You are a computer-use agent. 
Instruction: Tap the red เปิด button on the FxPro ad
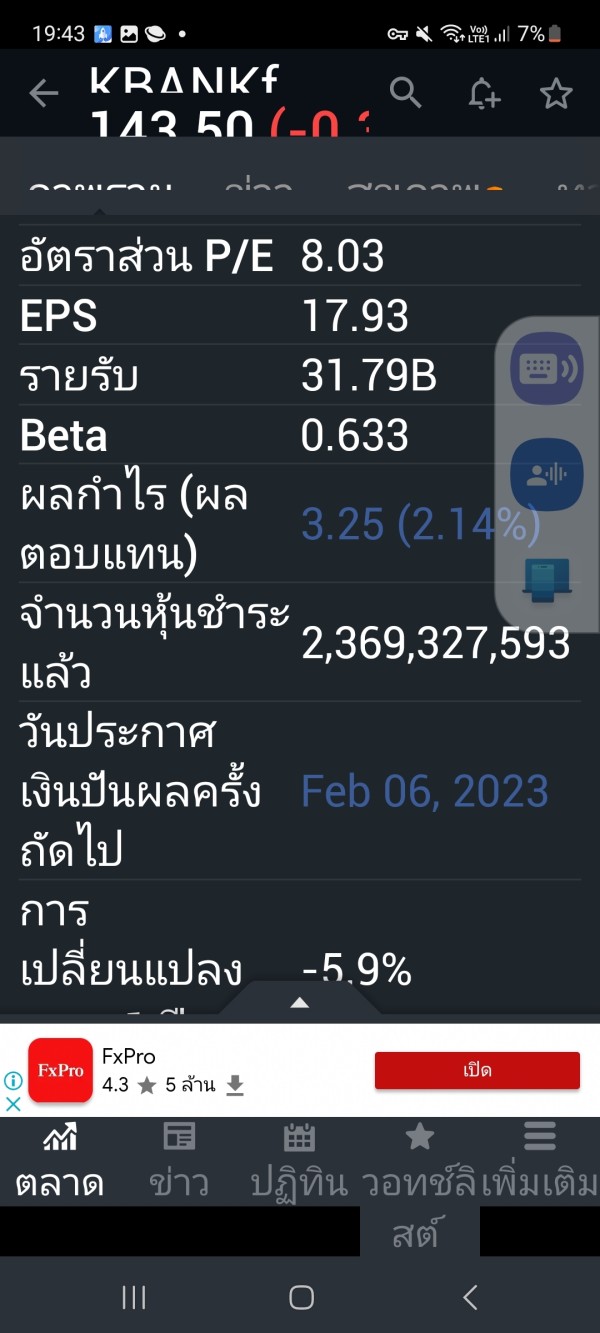tap(477, 1070)
